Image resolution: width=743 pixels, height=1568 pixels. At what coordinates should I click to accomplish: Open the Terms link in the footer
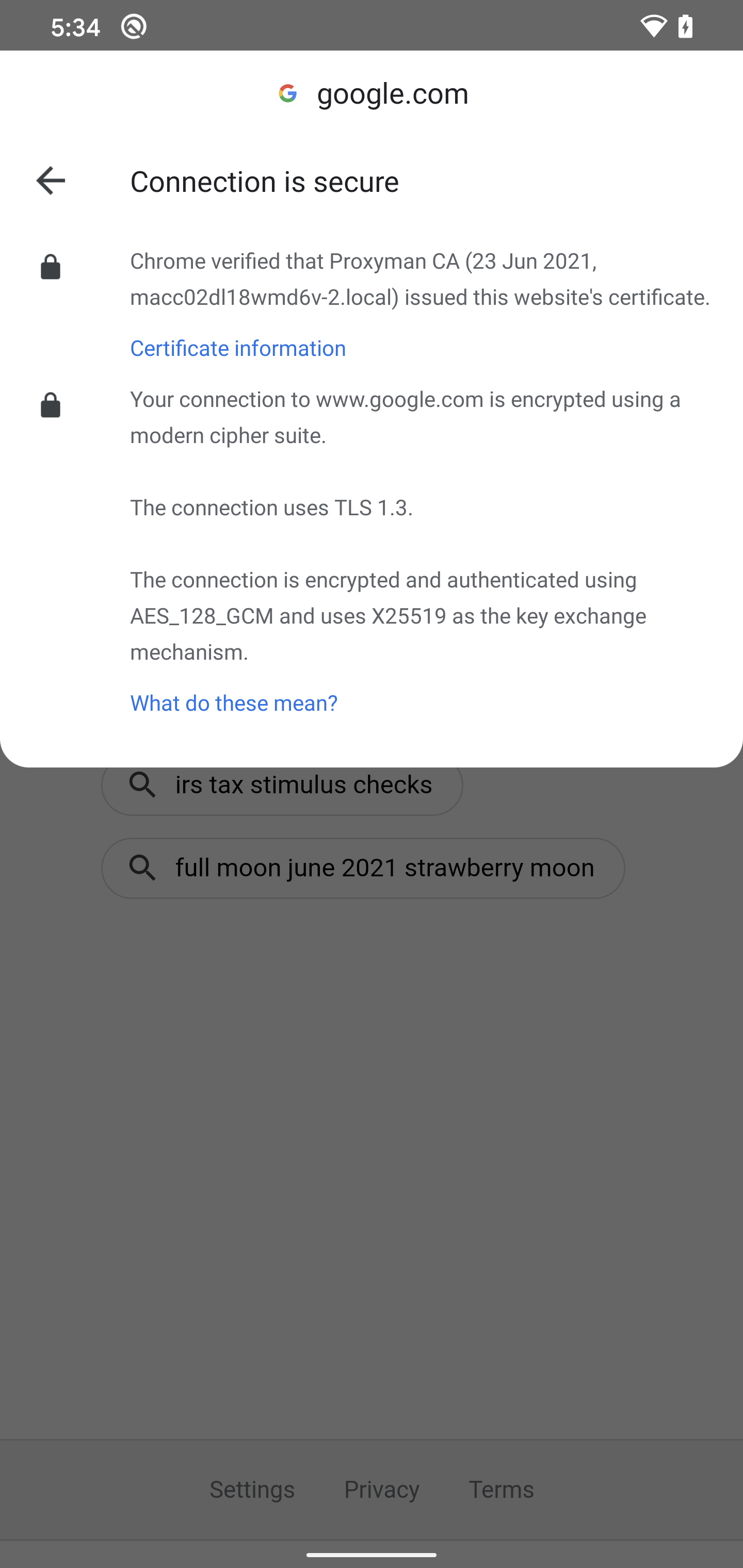click(501, 1489)
